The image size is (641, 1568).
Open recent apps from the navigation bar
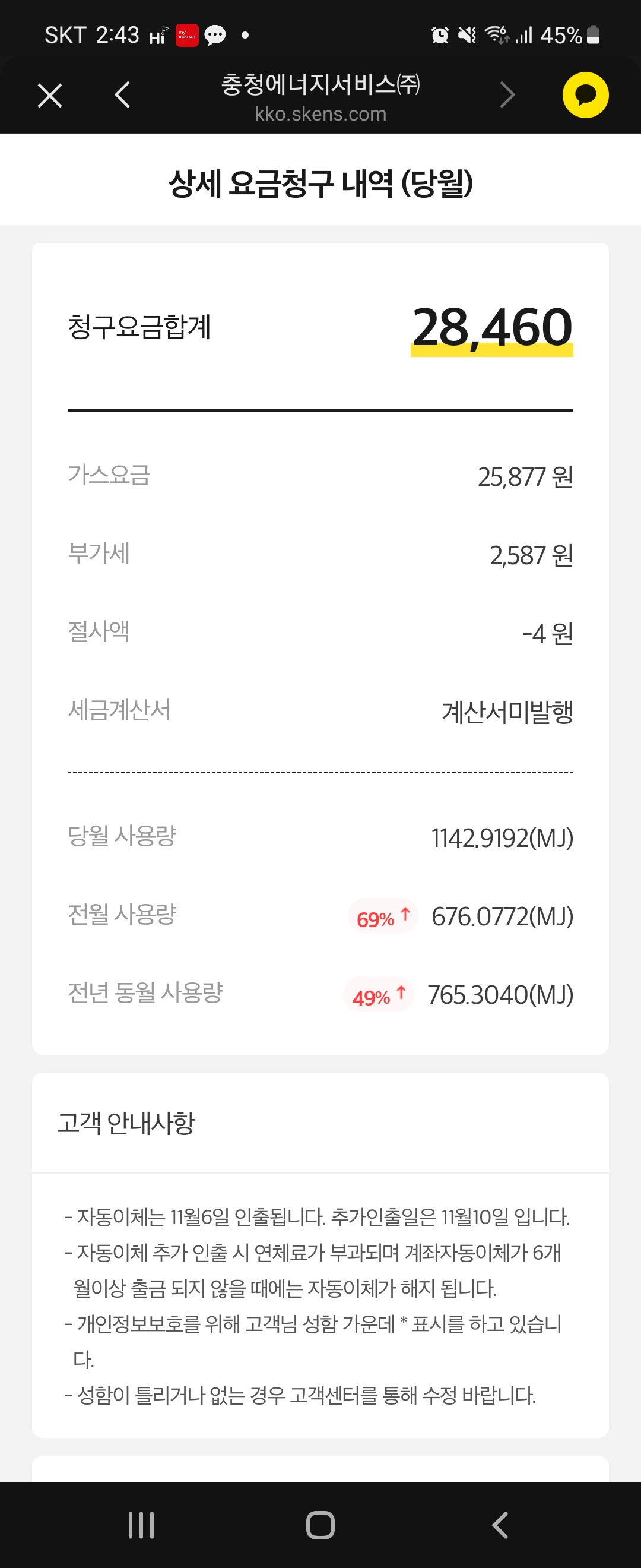click(141, 1525)
